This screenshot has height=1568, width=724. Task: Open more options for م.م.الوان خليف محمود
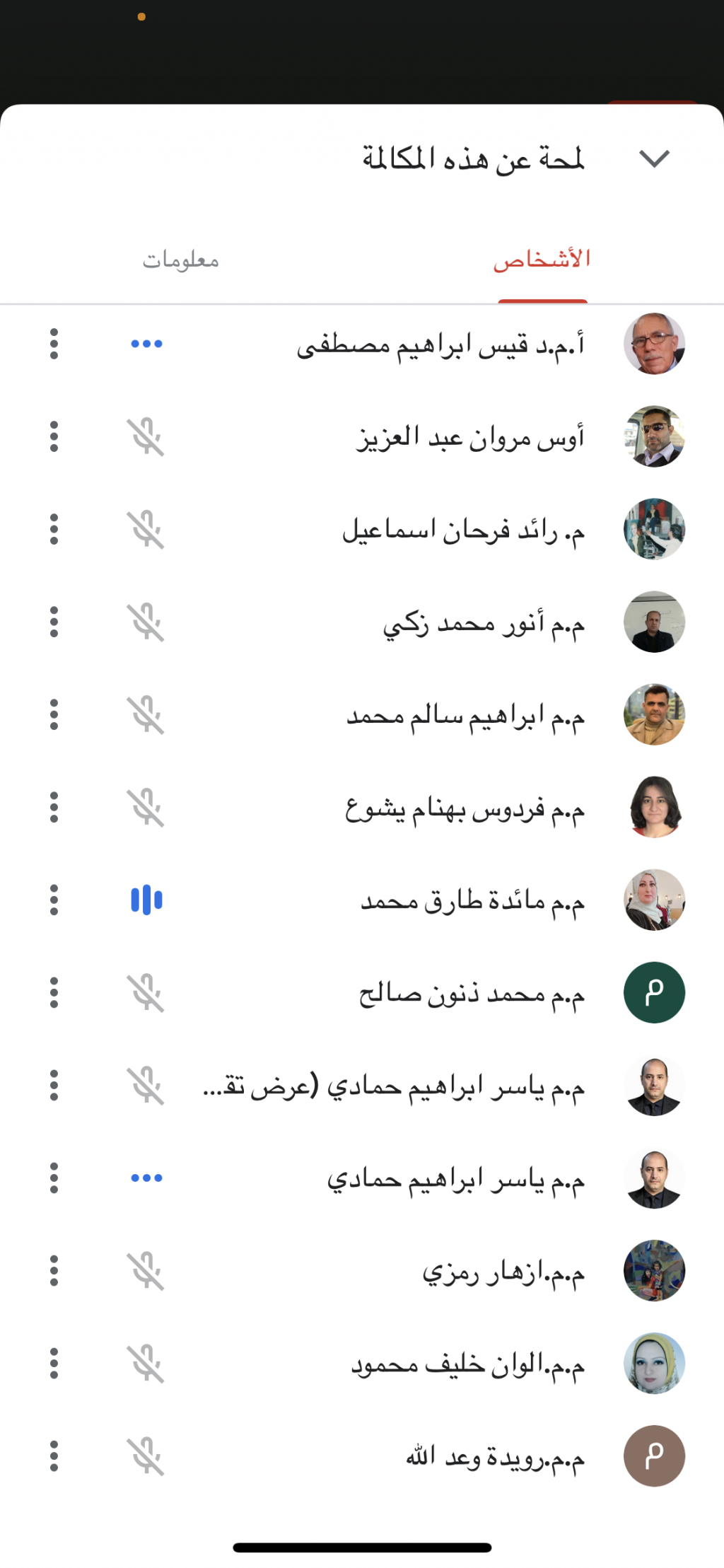(x=54, y=1364)
